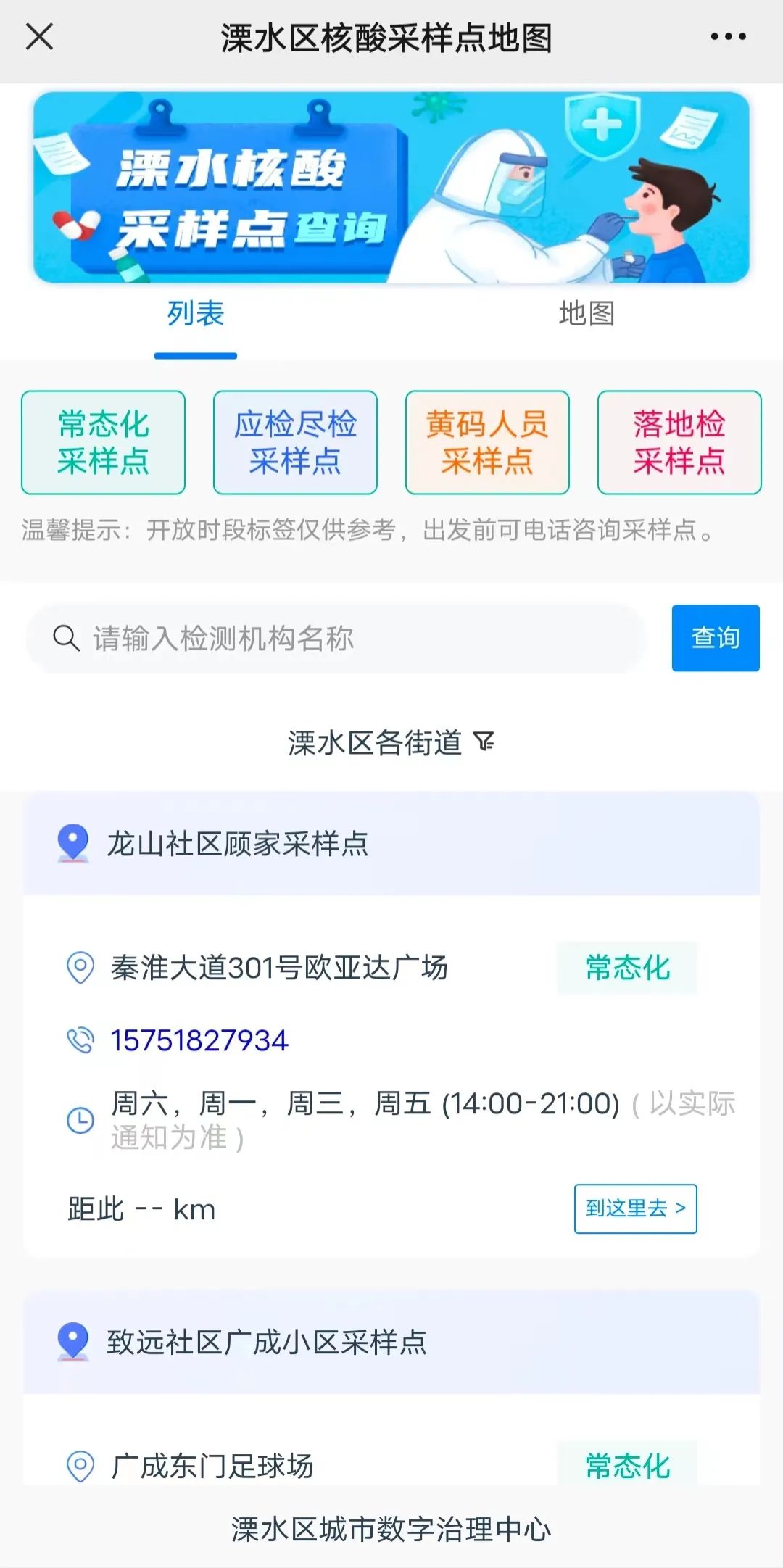Show 黄码人员采样点 locations
Screen dimensions: 783x1568
point(487,442)
